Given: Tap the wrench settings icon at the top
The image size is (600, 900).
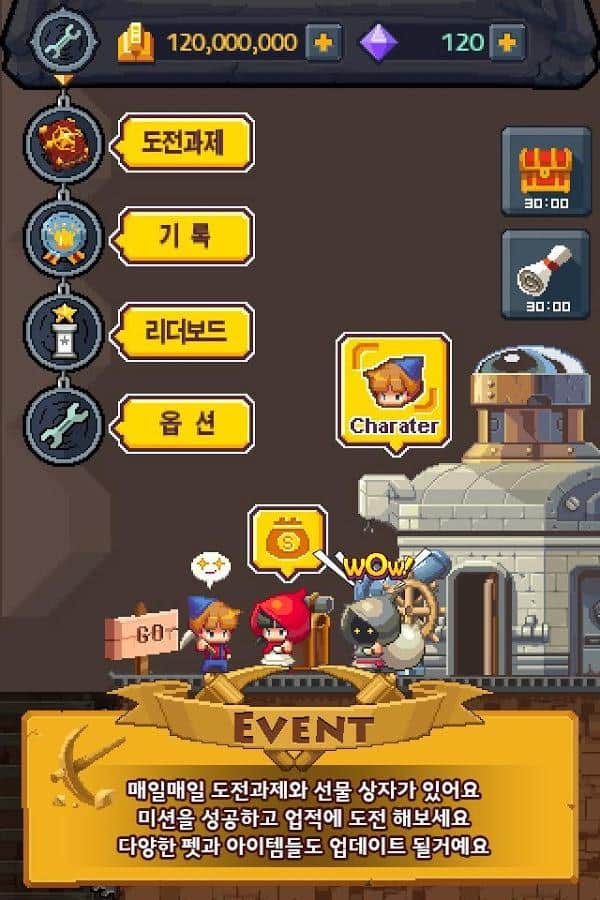Looking at the screenshot, I should point(63,41).
